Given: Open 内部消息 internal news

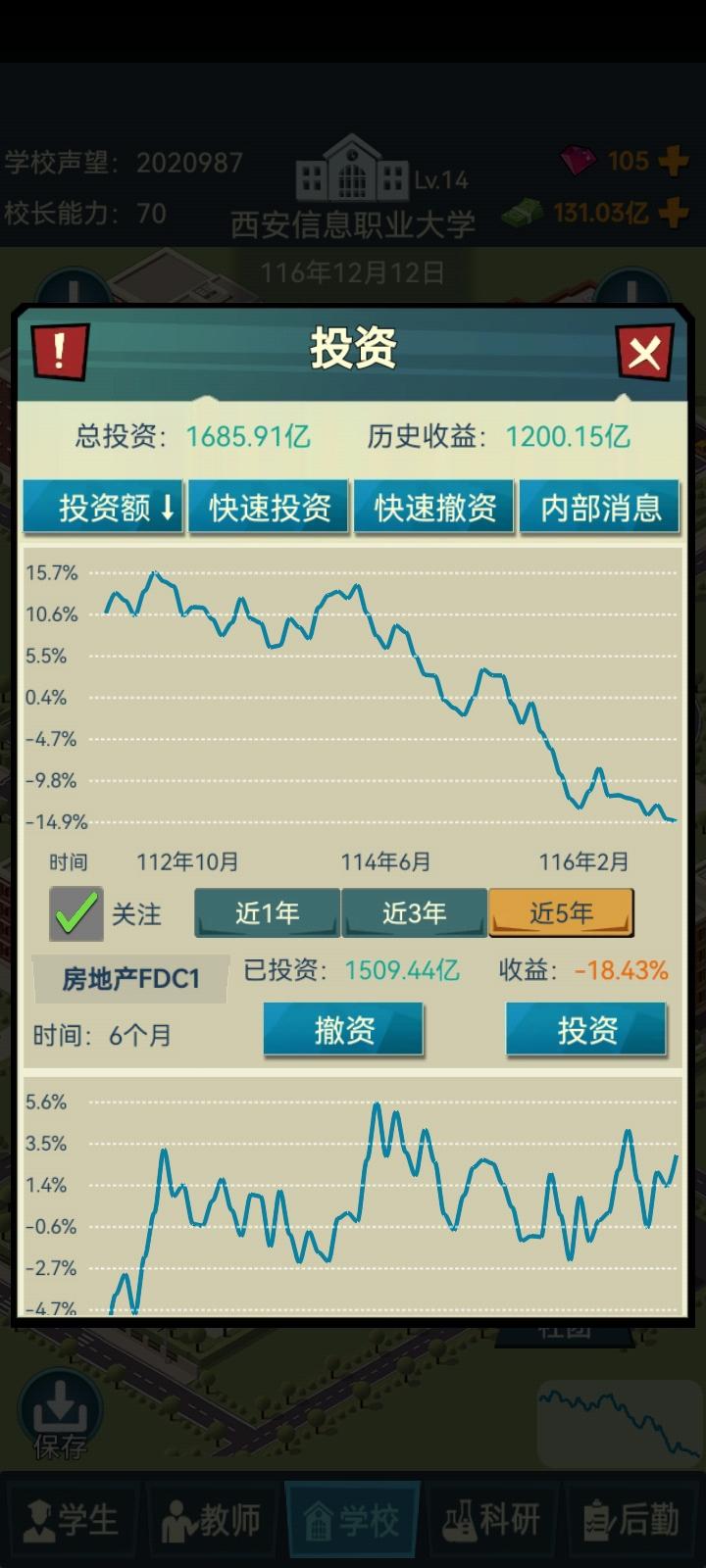Looking at the screenshot, I should point(599,507).
